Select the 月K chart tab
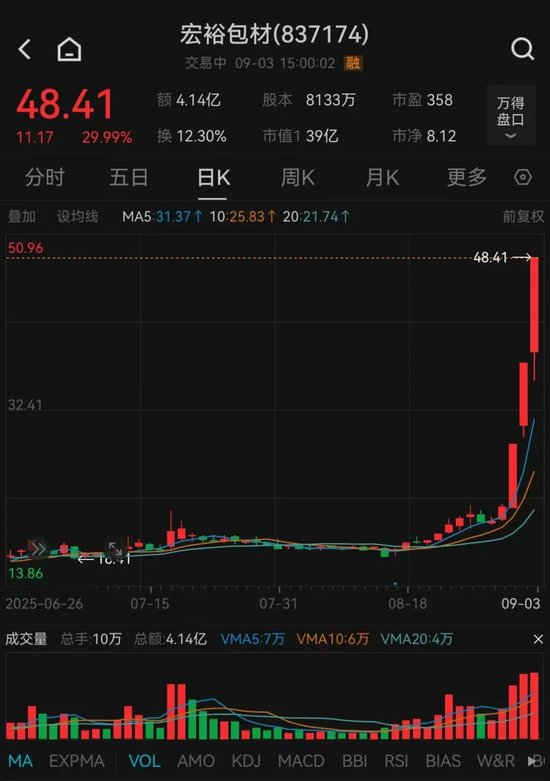The image size is (550, 781). (x=382, y=177)
